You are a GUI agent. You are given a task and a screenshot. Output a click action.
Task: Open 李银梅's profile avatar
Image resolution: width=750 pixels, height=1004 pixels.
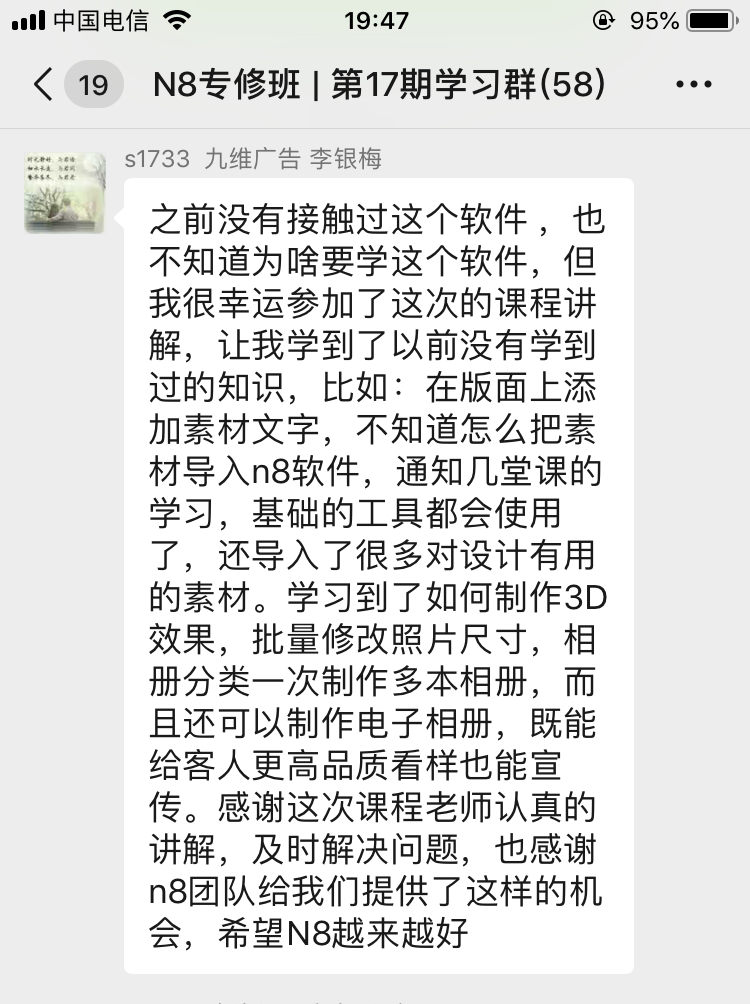(65, 193)
